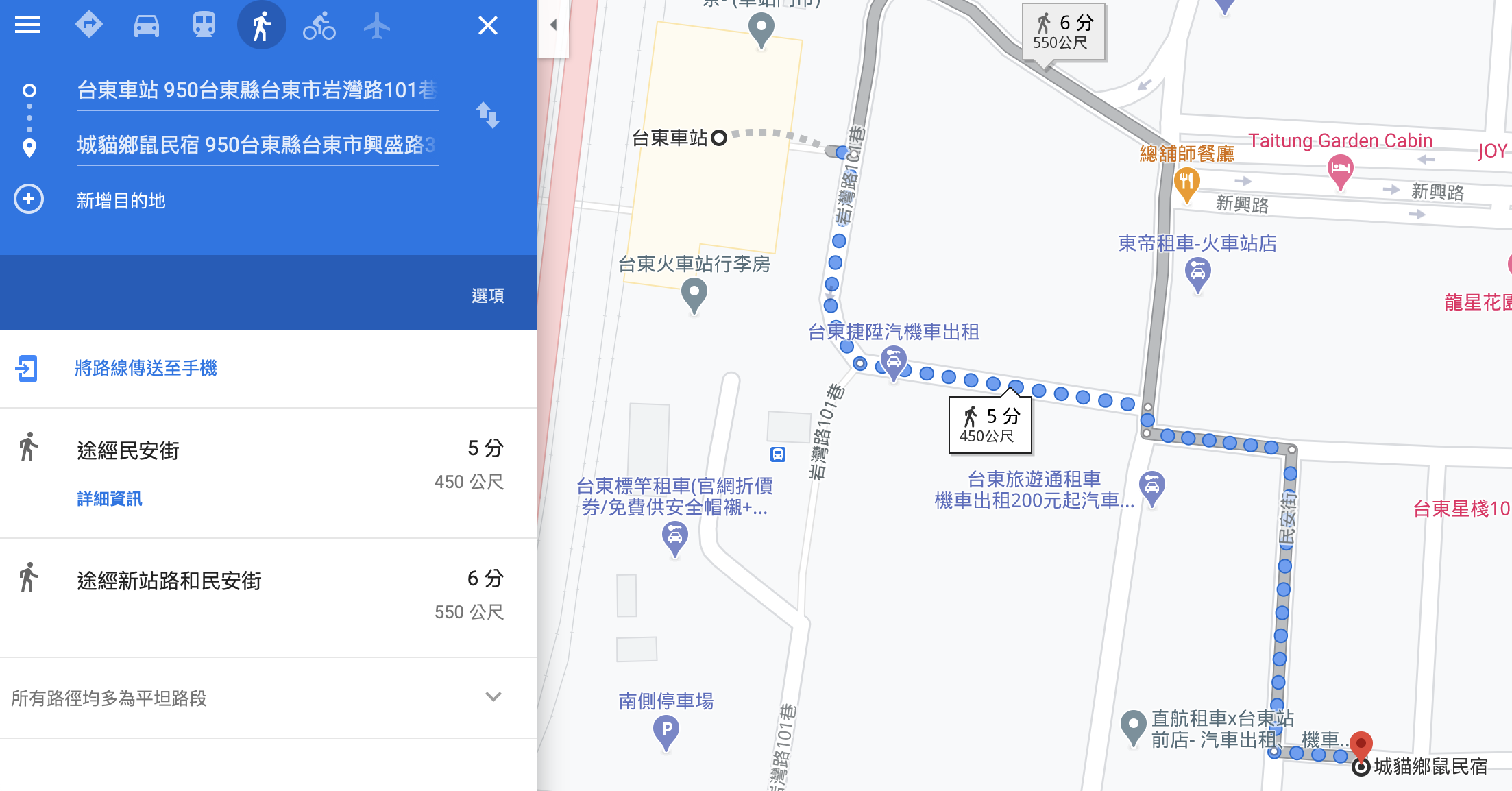The width and height of the screenshot is (1512, 791).
Task: Open 詳細資訊 for 民安街 route
Action: [110, 499]
